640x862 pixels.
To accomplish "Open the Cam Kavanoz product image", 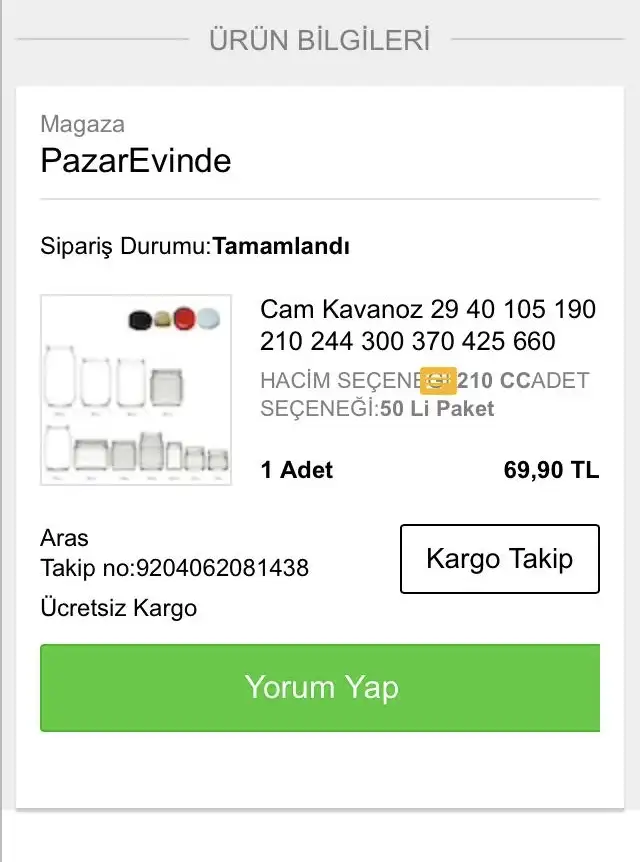I will [136, 390].
